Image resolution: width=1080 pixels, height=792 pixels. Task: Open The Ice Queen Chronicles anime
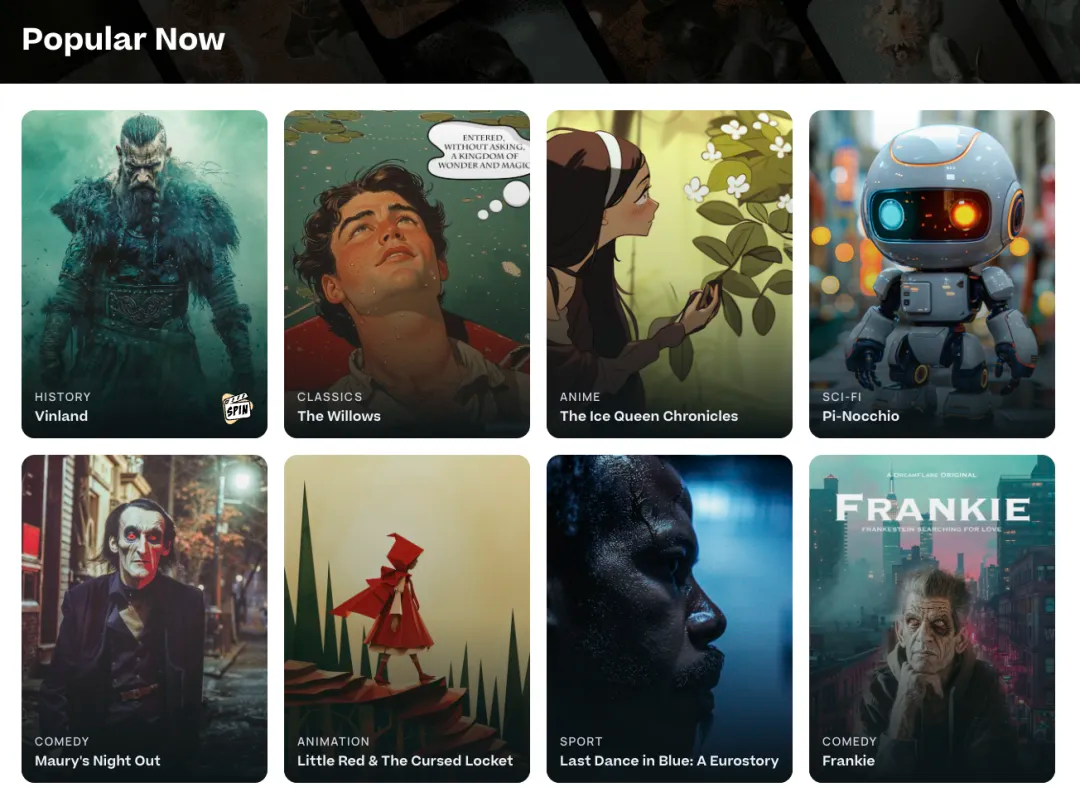(x=669, y=274)
